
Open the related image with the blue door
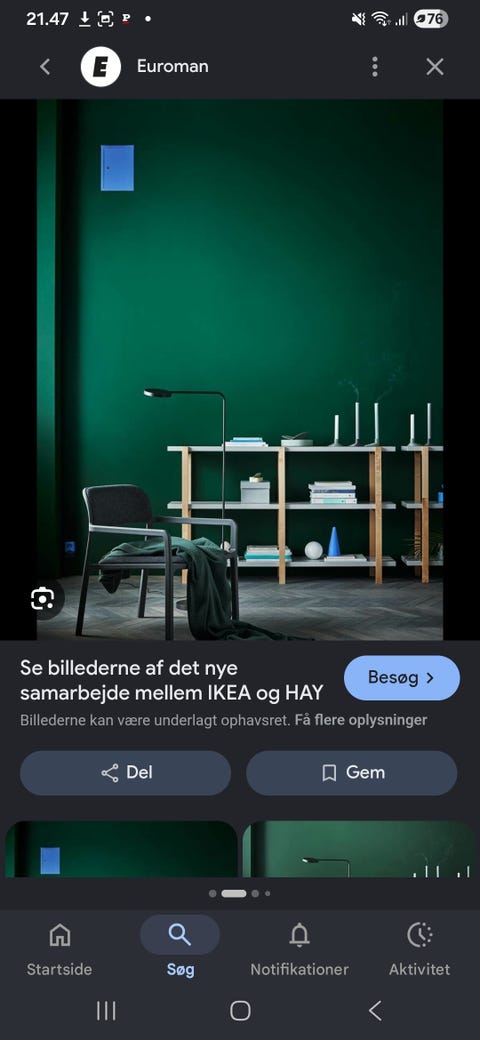tap(121, 849)
